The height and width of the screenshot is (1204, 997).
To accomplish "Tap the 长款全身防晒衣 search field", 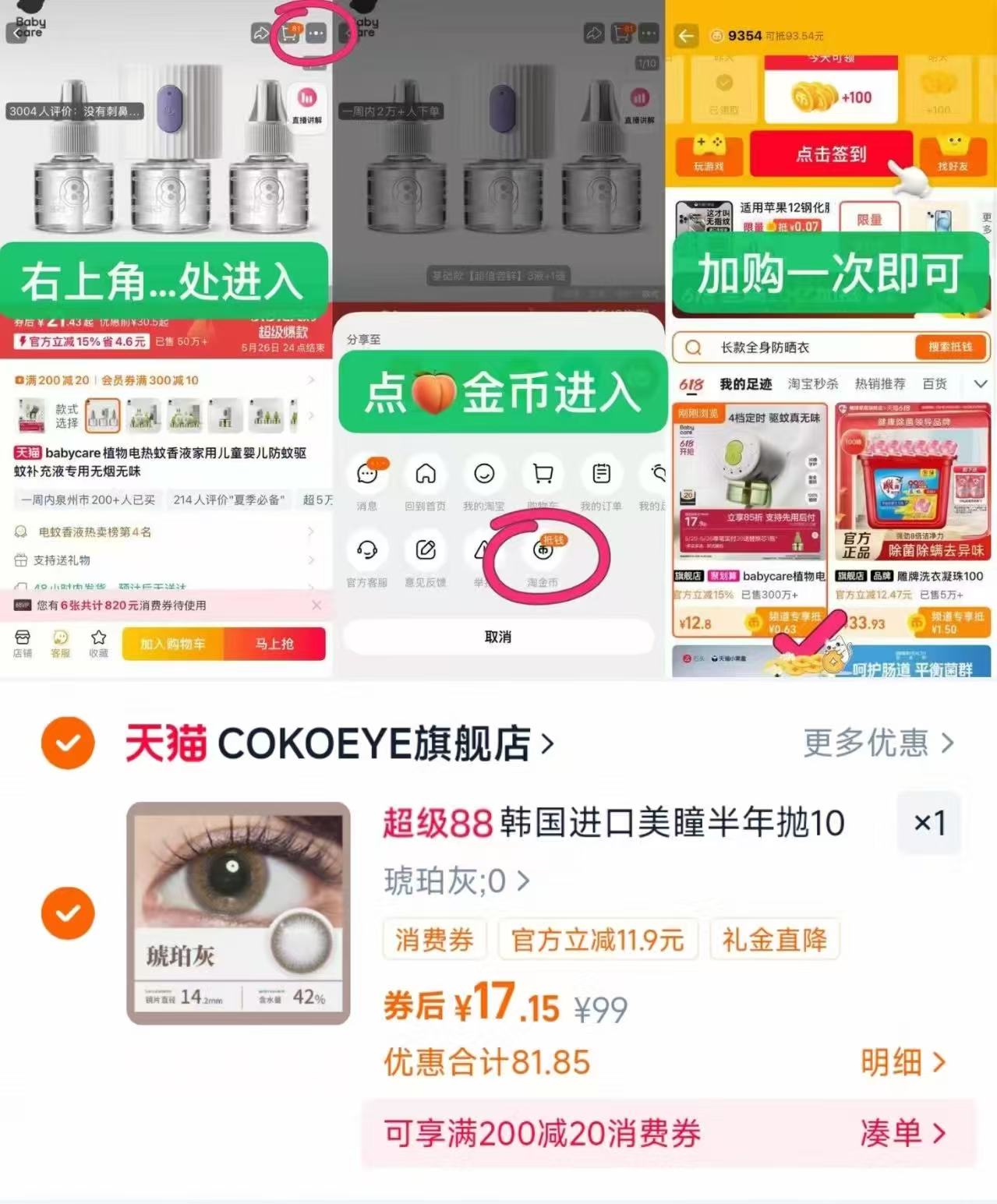I will point(780,348).
